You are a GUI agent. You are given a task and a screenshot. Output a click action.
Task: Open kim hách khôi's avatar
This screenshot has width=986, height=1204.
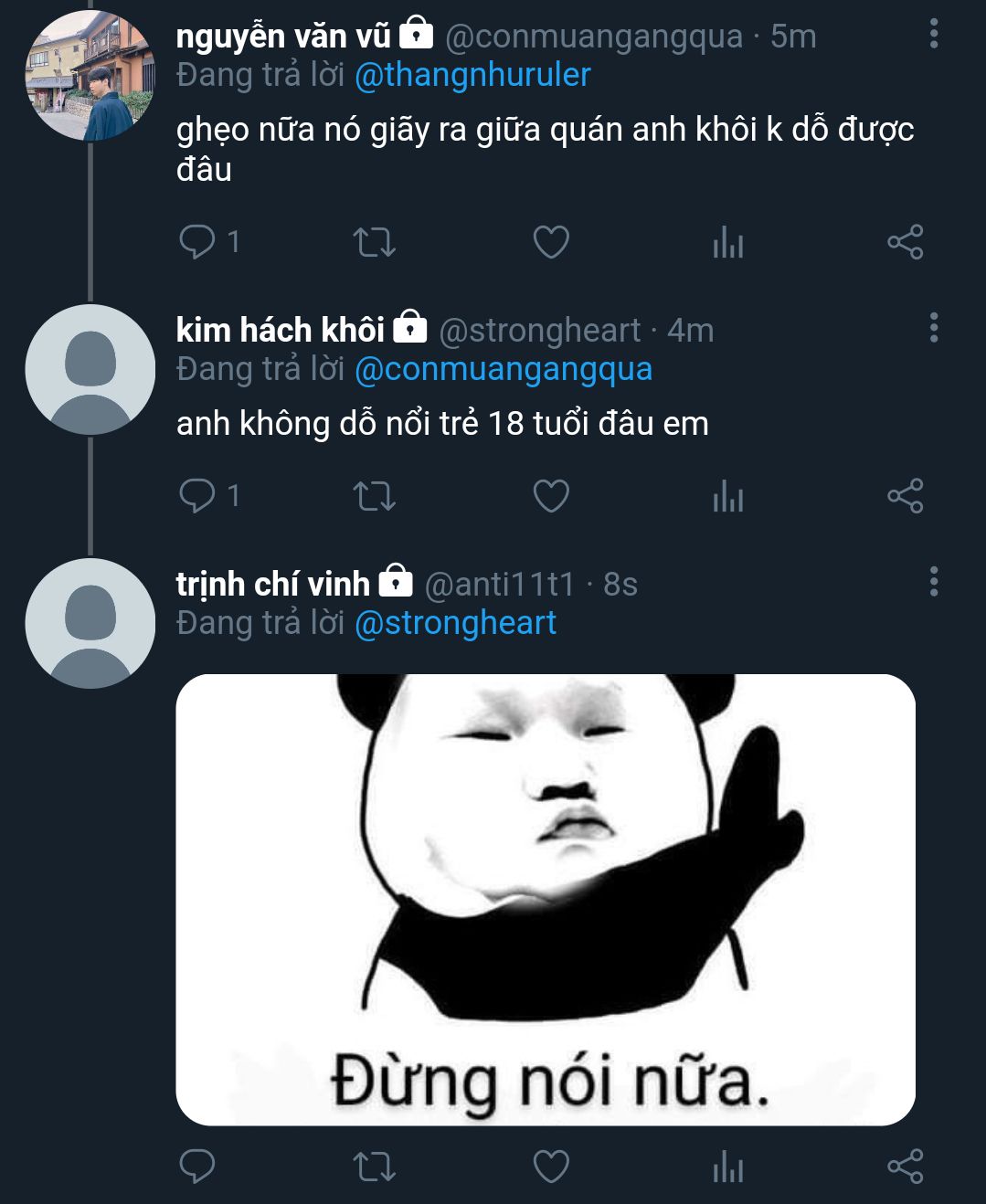pyautogui.click(x=90, y=370)
